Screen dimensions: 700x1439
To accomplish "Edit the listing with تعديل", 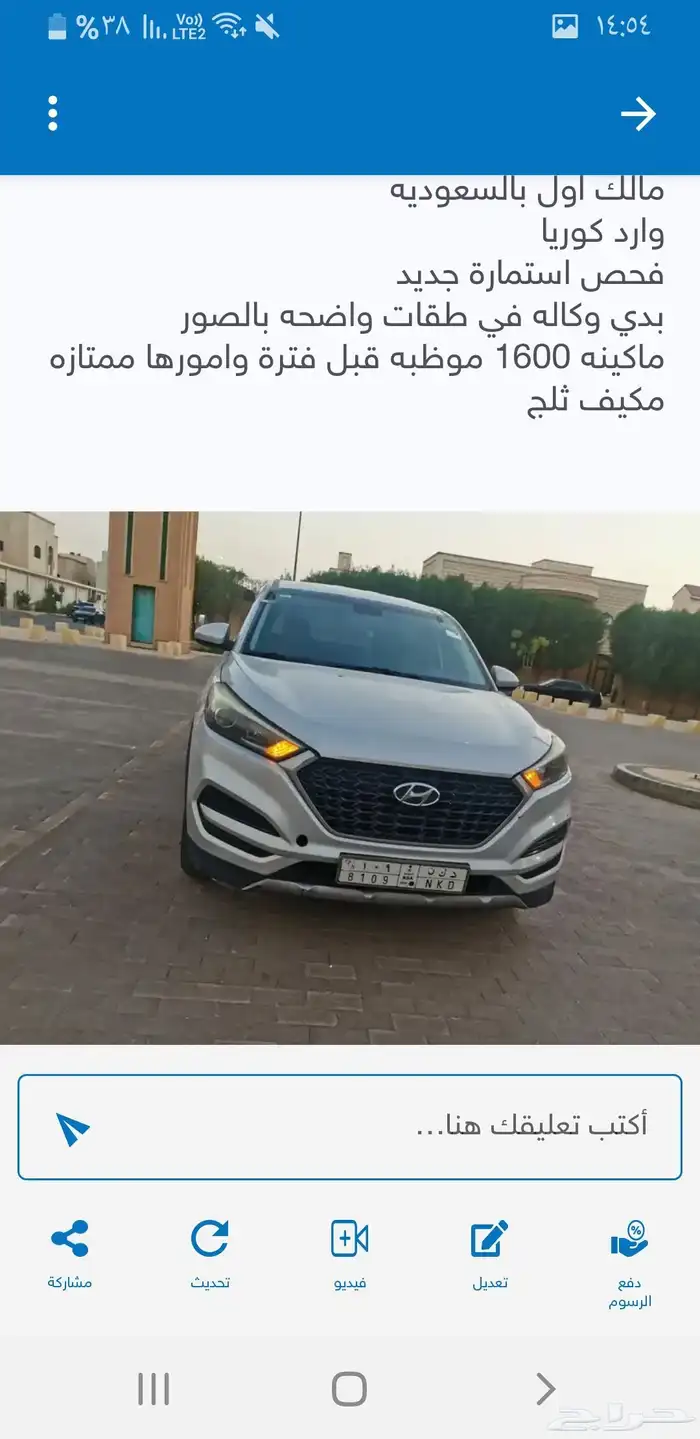I will click(x=490, y=1252).
